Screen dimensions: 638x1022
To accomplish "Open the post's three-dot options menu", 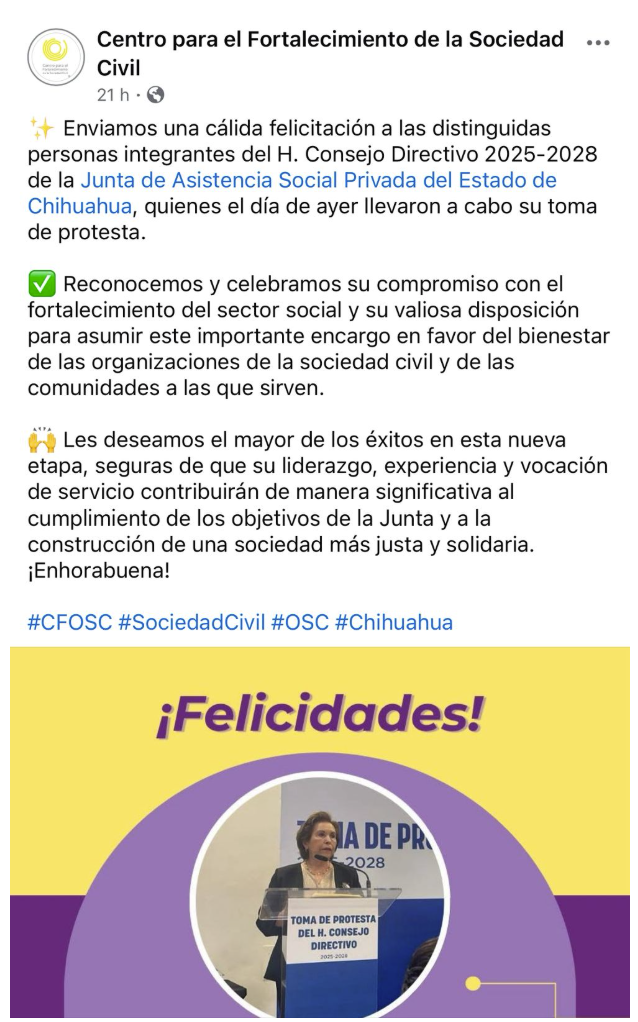I will tap(598, 43).
